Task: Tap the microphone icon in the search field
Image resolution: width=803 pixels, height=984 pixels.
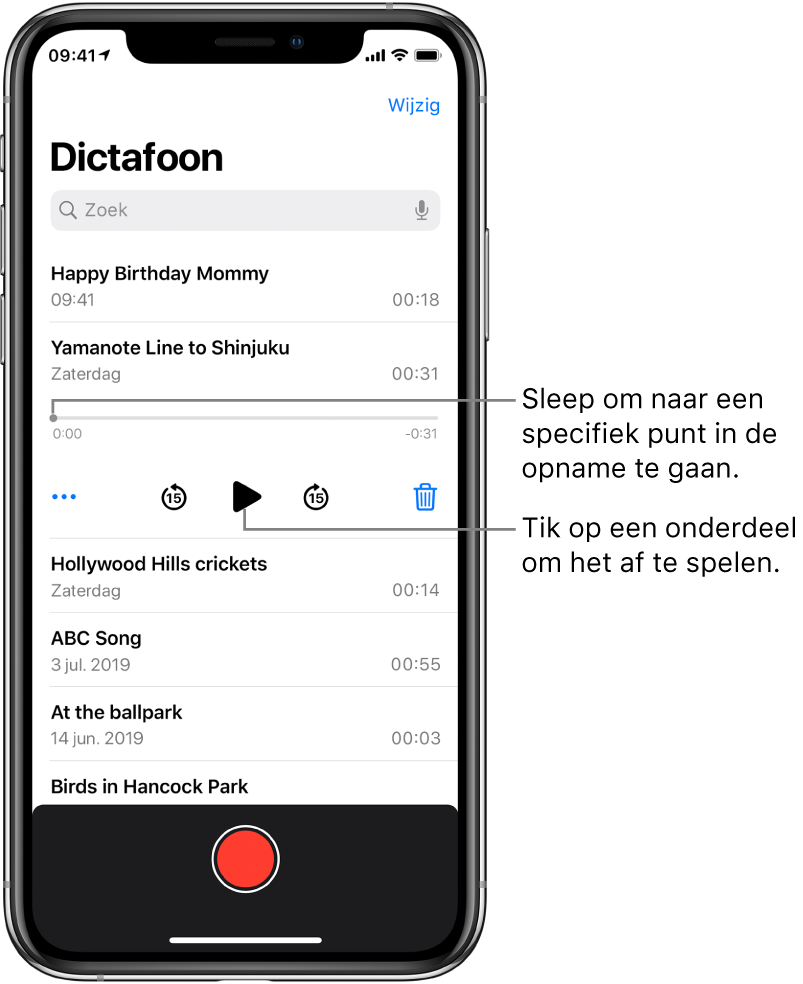Action: (x=422, y=210)
